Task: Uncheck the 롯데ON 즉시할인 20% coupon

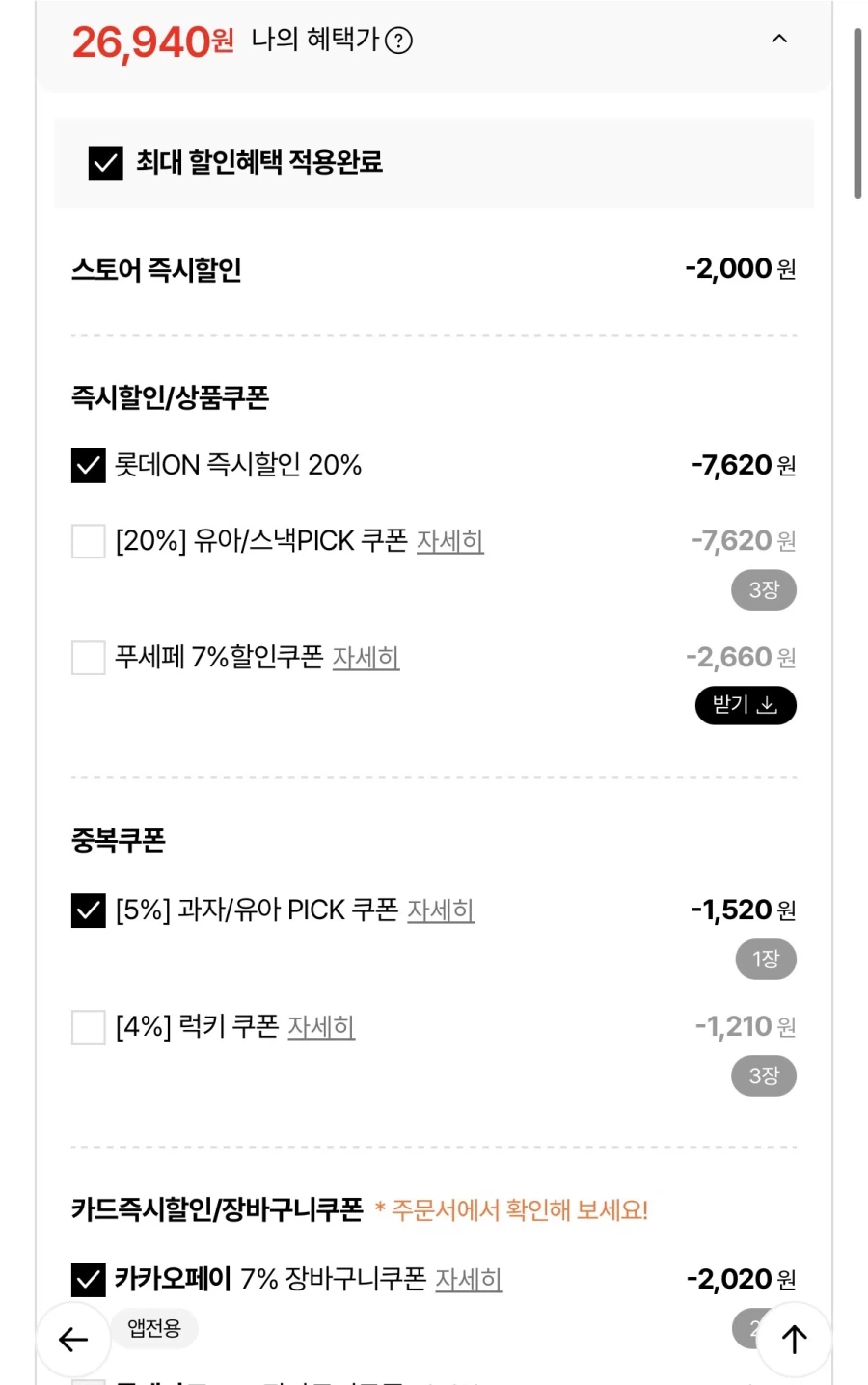Action: tap(88, 465)
